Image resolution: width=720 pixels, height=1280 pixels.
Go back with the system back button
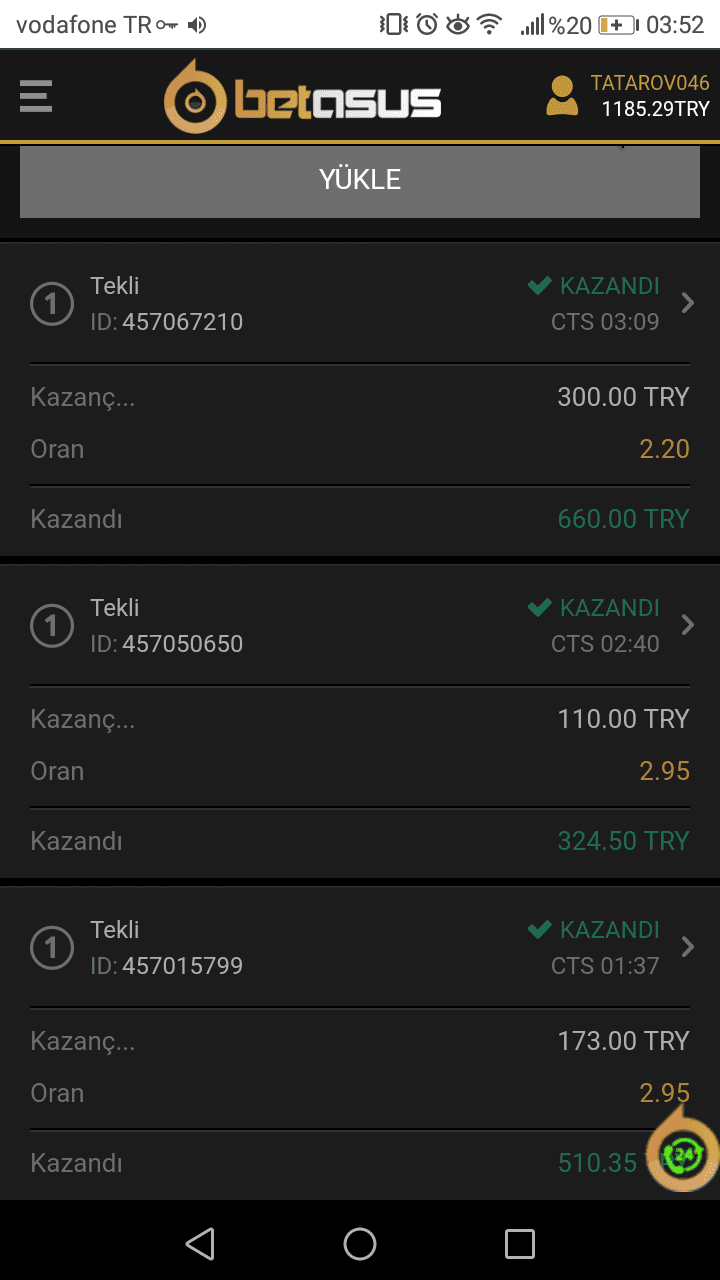coord(200,1243)
